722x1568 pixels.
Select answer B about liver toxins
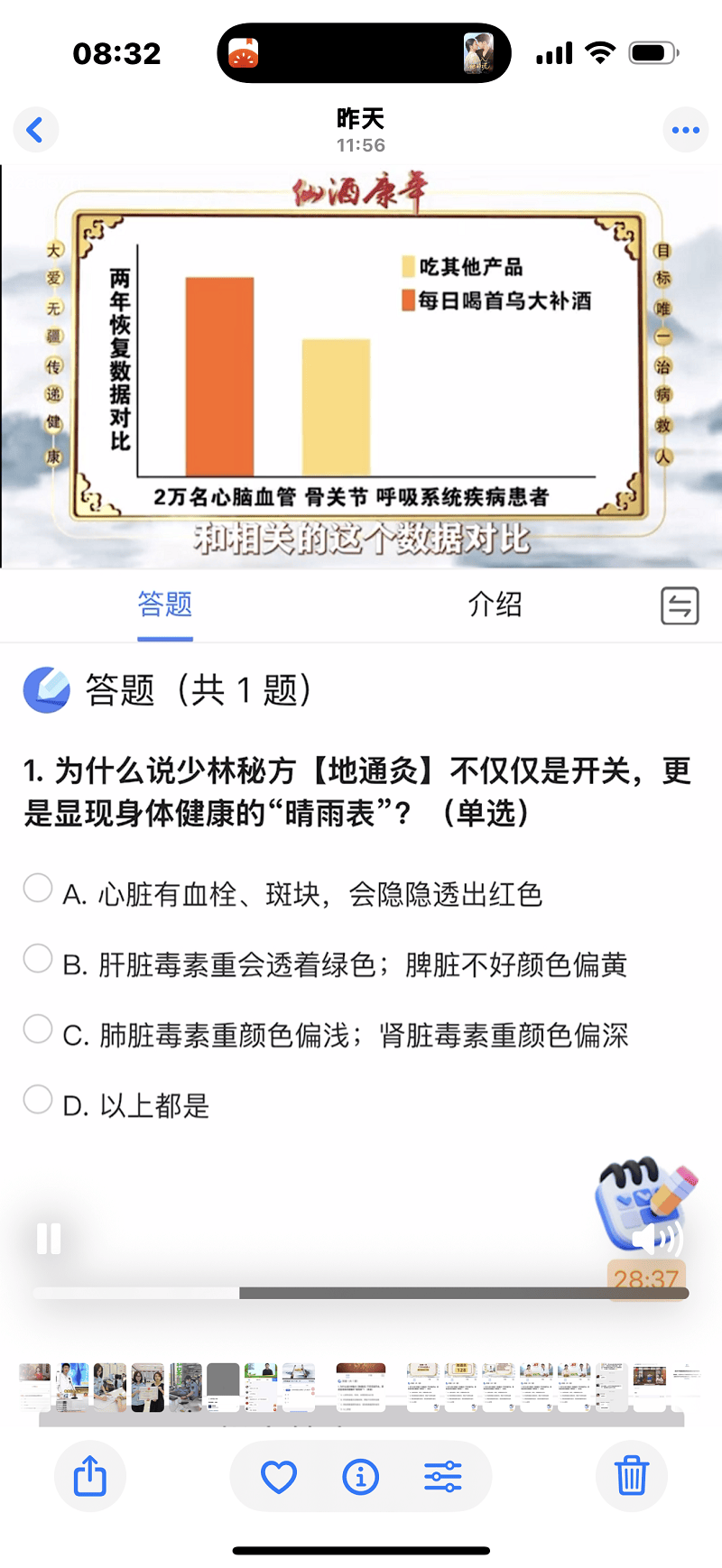pos(38,958)
